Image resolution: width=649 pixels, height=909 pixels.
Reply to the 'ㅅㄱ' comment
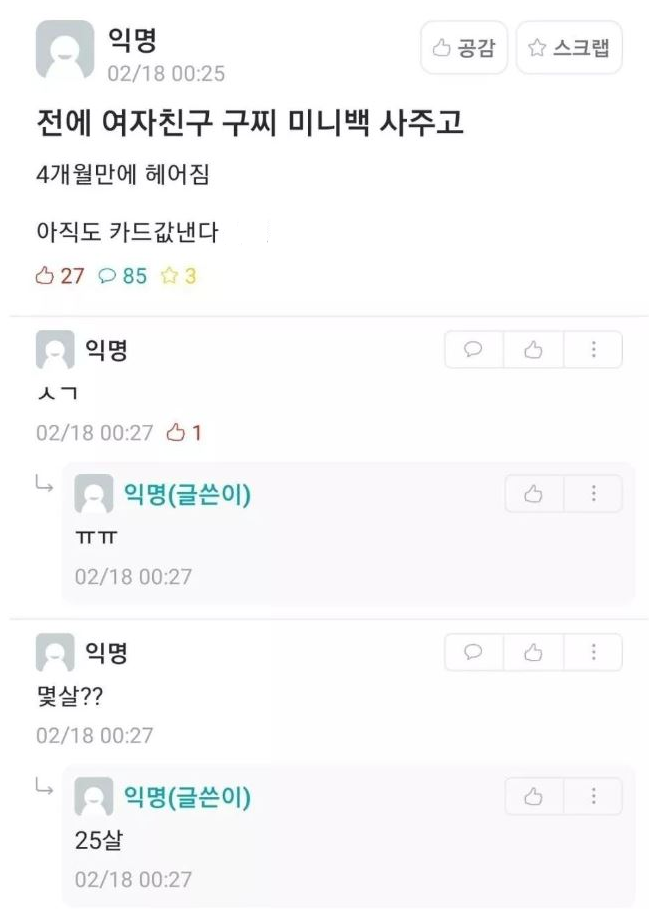coord(474,349)
